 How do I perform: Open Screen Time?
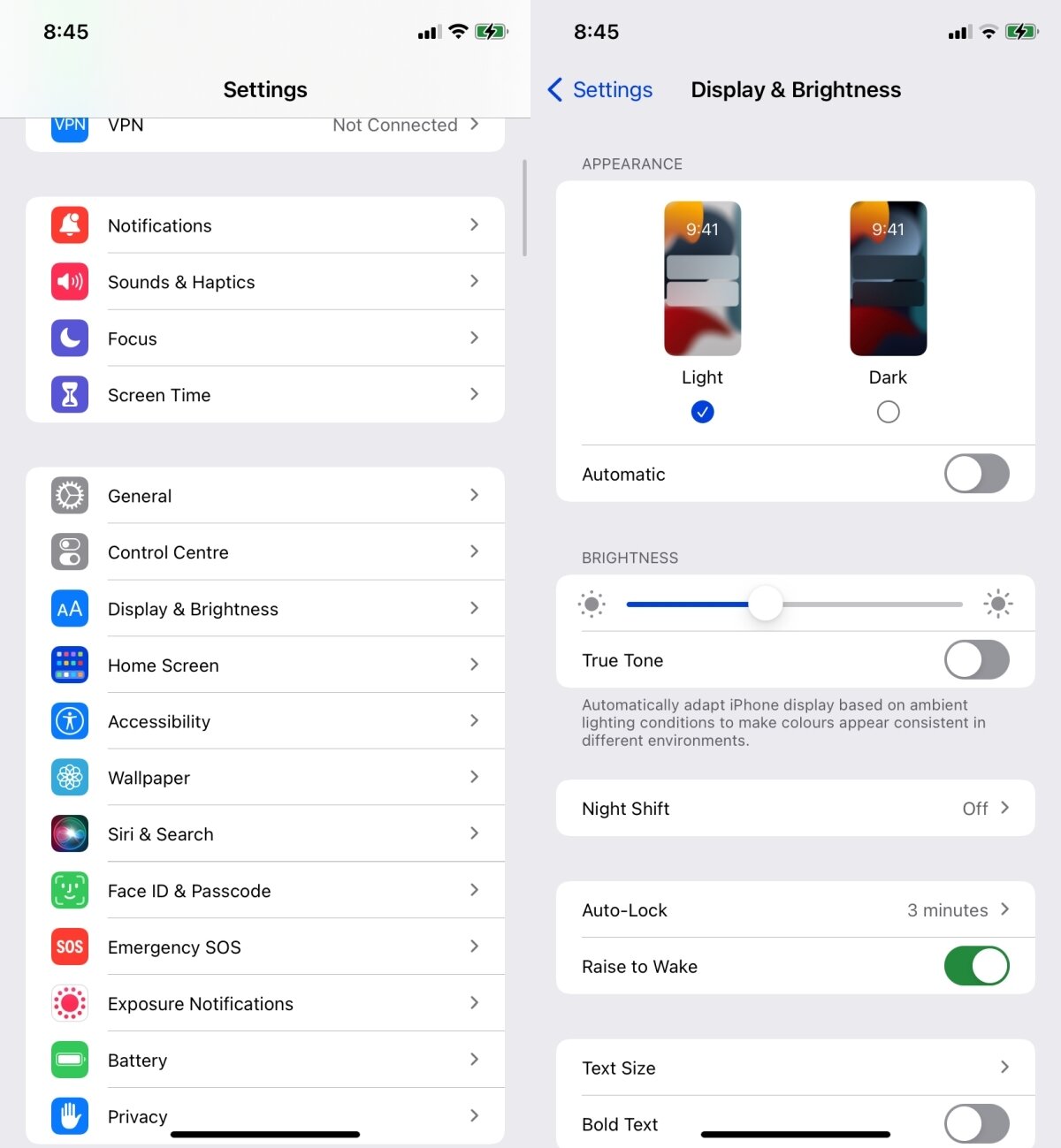(x=265, y=395)
